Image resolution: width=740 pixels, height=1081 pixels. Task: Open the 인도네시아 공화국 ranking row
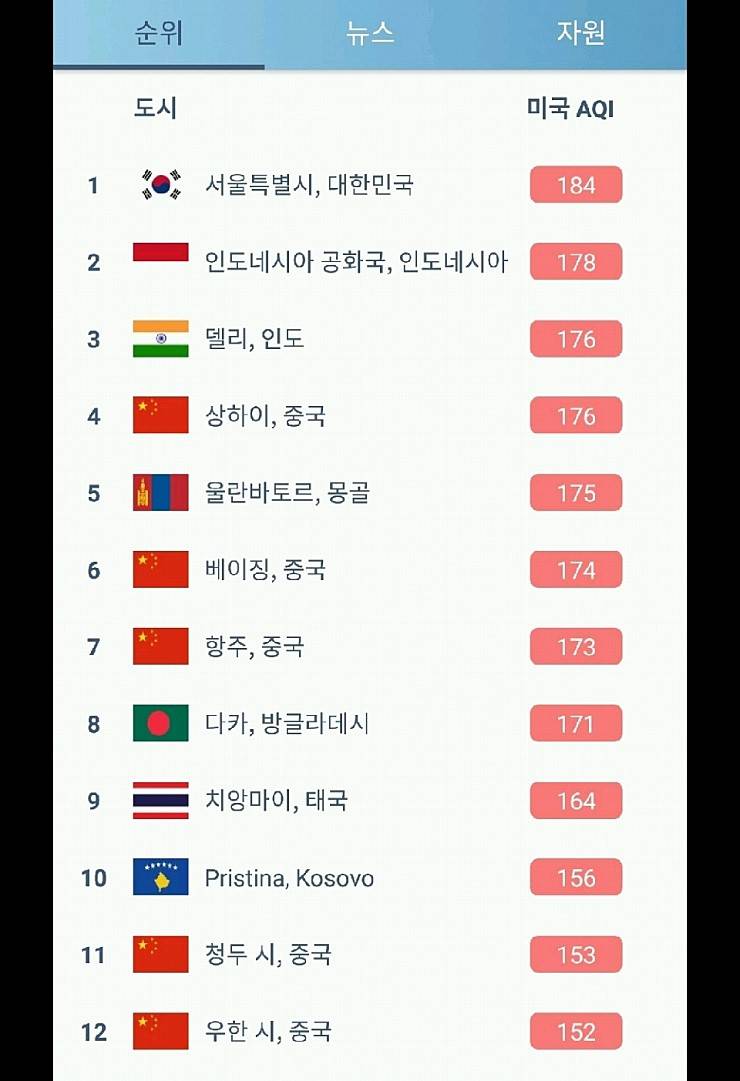click(370, 262)
